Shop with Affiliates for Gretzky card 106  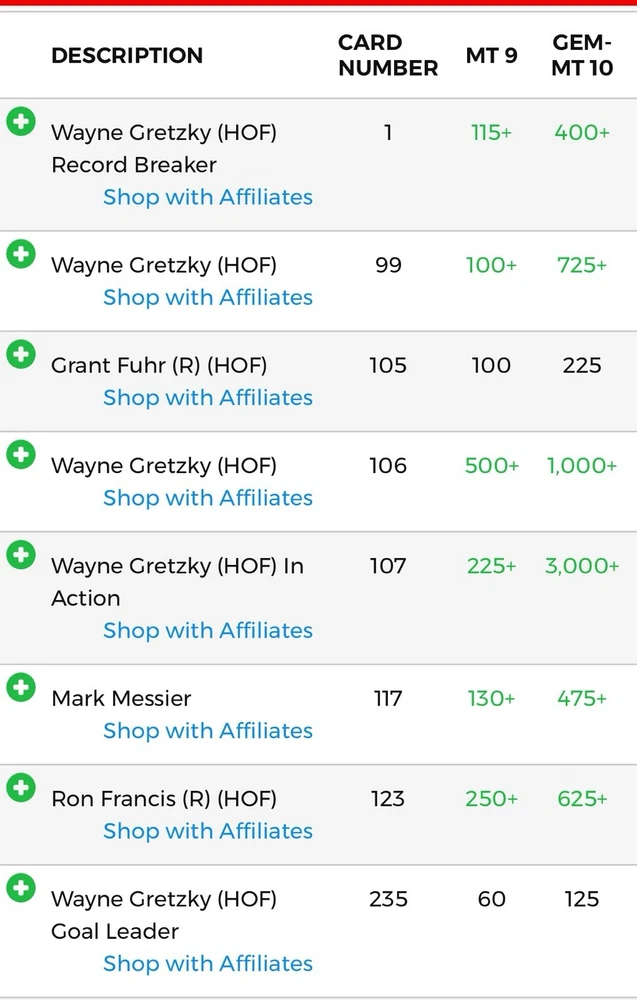208,497
